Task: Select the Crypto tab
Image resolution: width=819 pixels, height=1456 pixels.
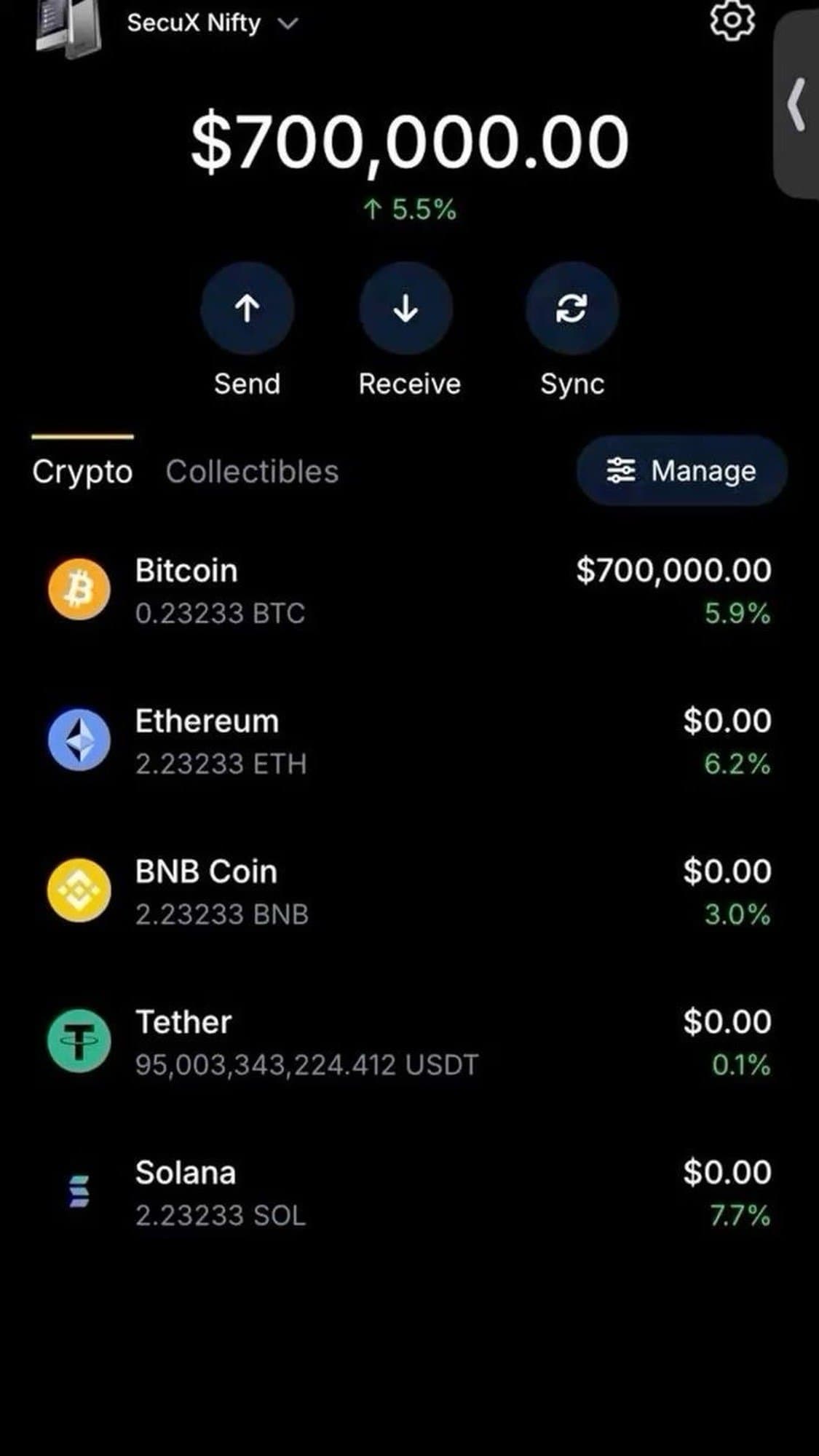Action: click(82, 472)
